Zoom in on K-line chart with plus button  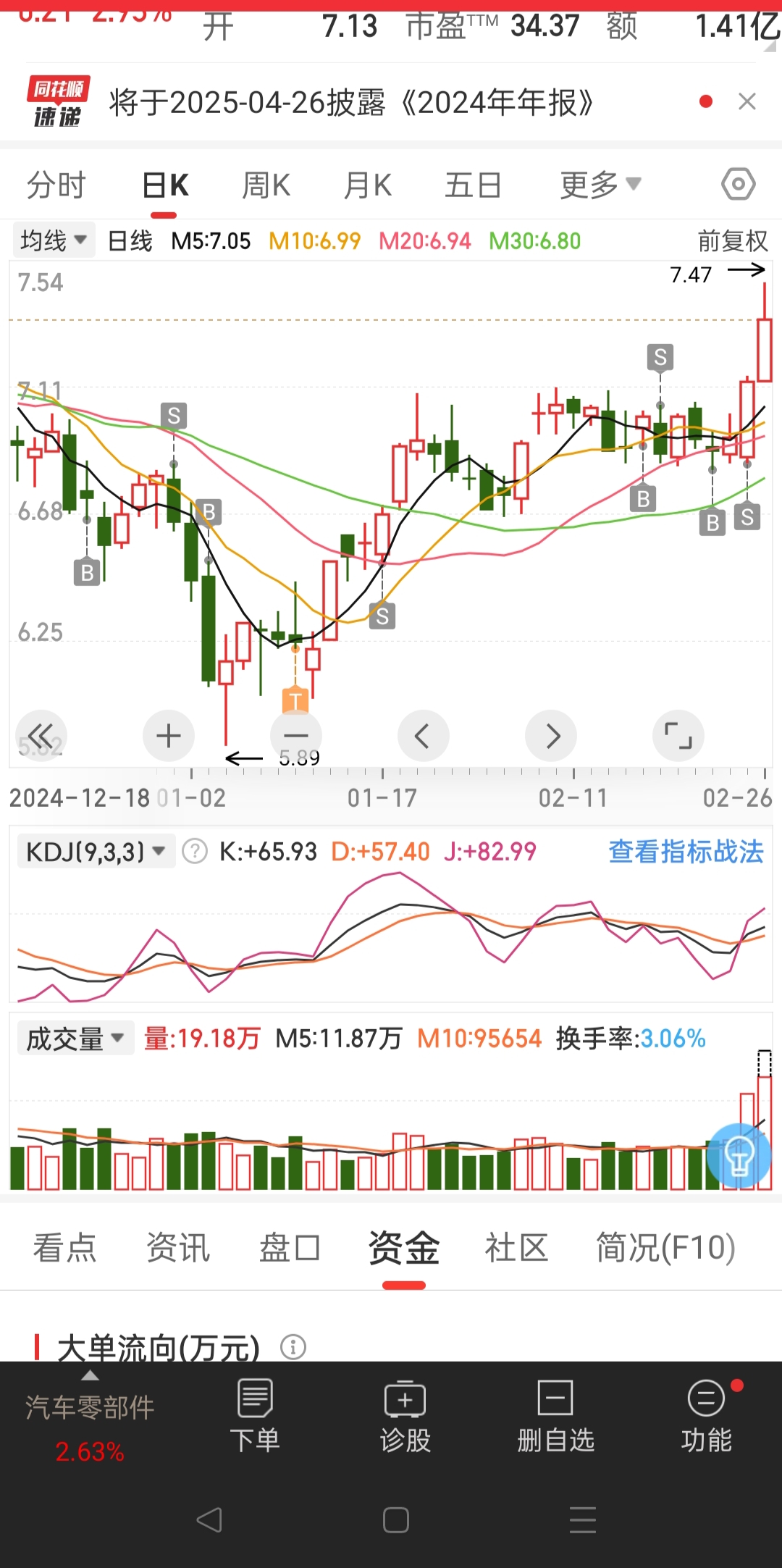pos(168,735)
